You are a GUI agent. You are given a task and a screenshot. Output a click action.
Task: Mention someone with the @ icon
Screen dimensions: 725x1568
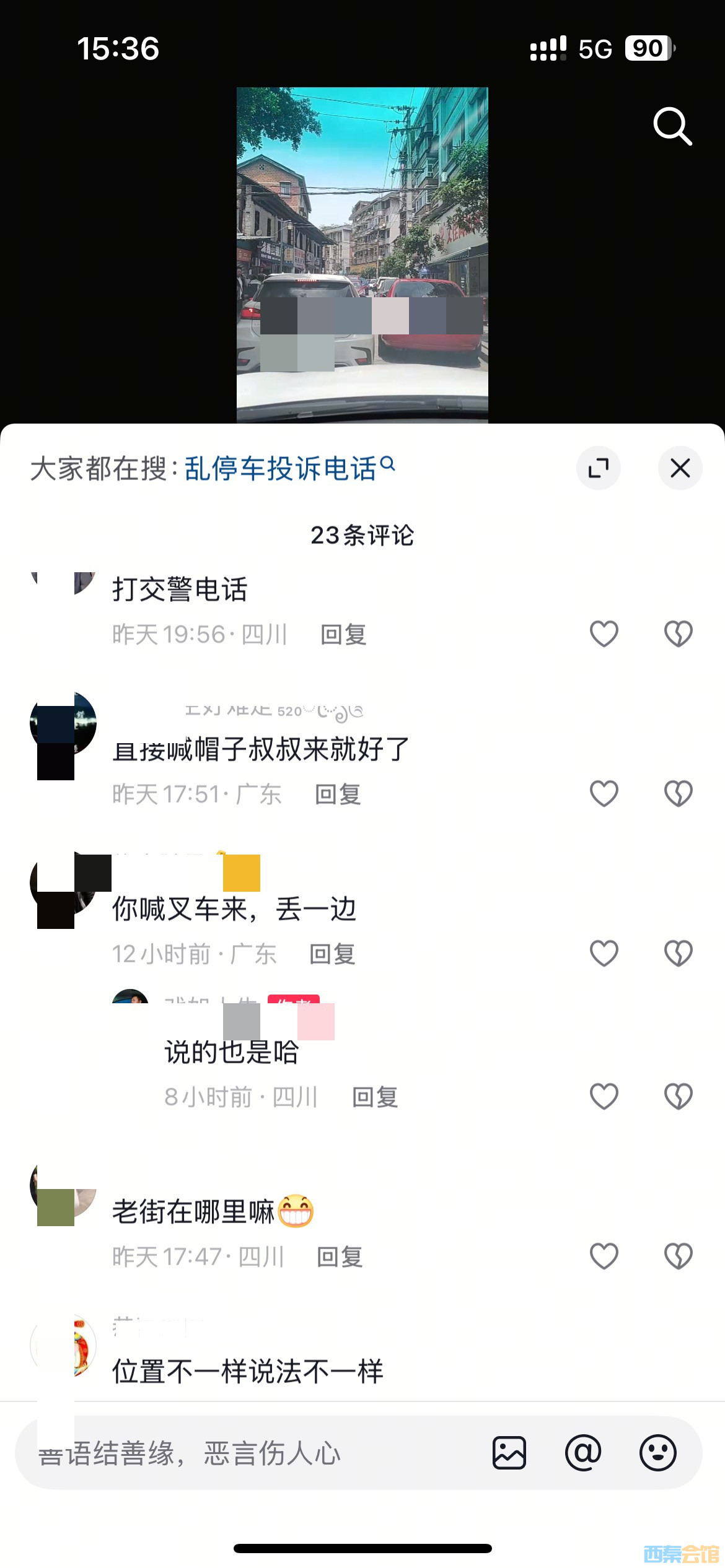(583, 1453)
